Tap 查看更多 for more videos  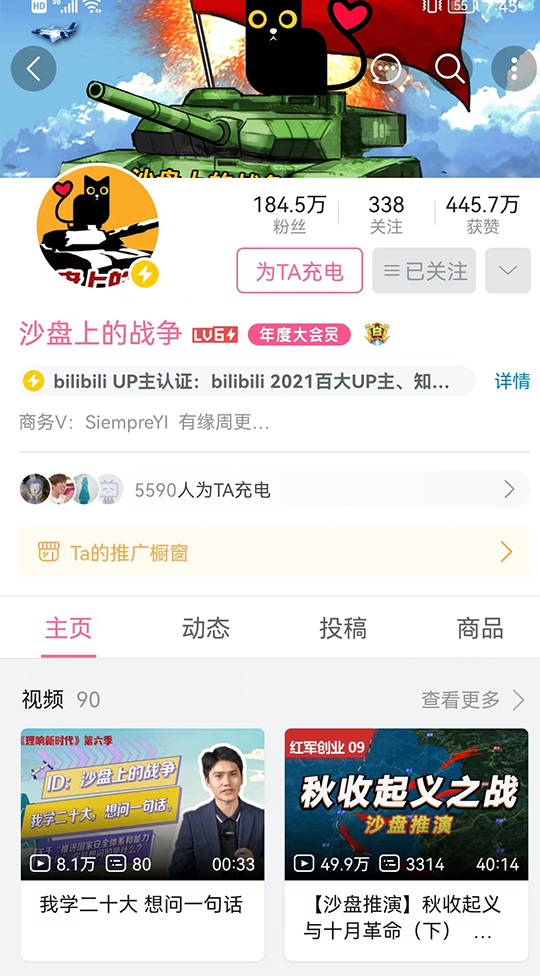(473, 700)
